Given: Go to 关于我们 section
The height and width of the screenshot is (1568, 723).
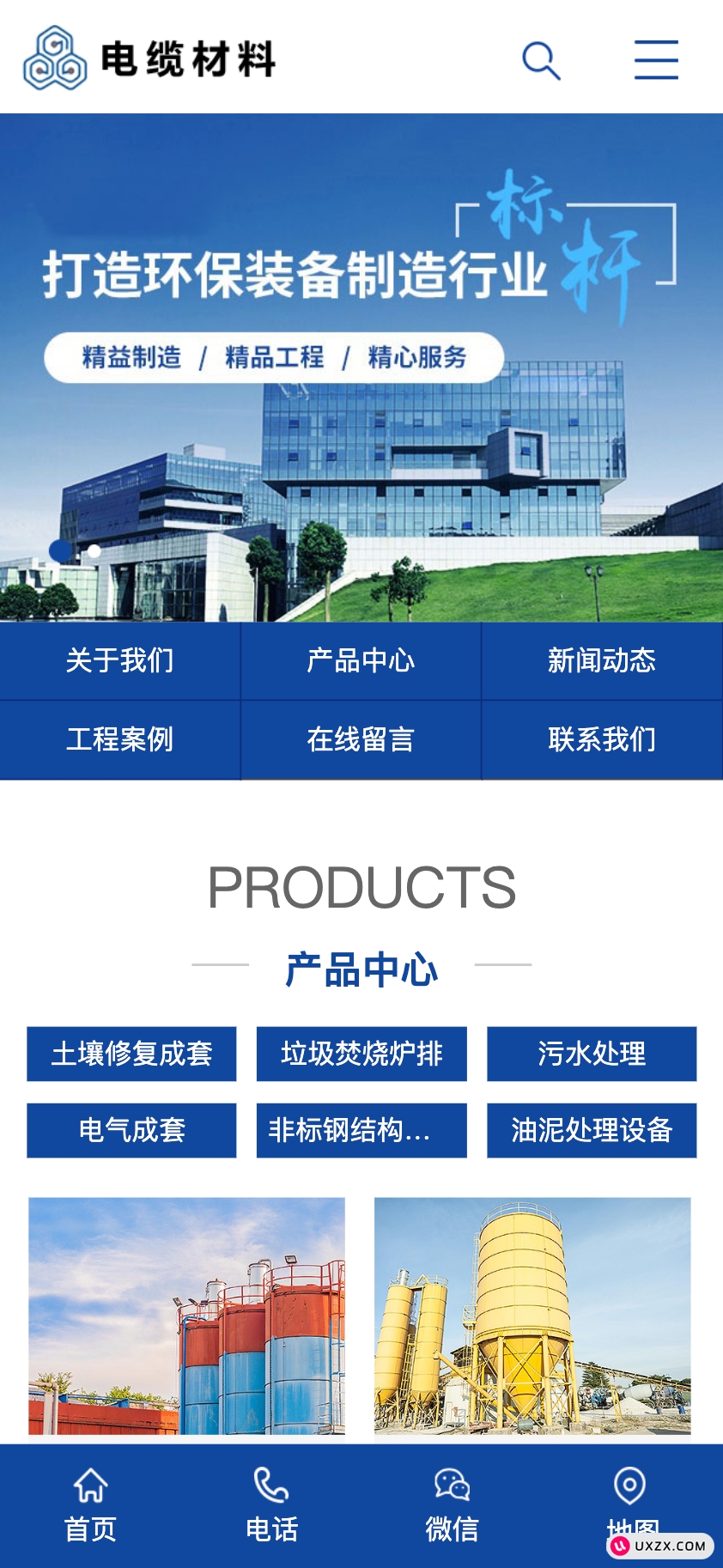Looking at the screenshot, I should 120,660.
